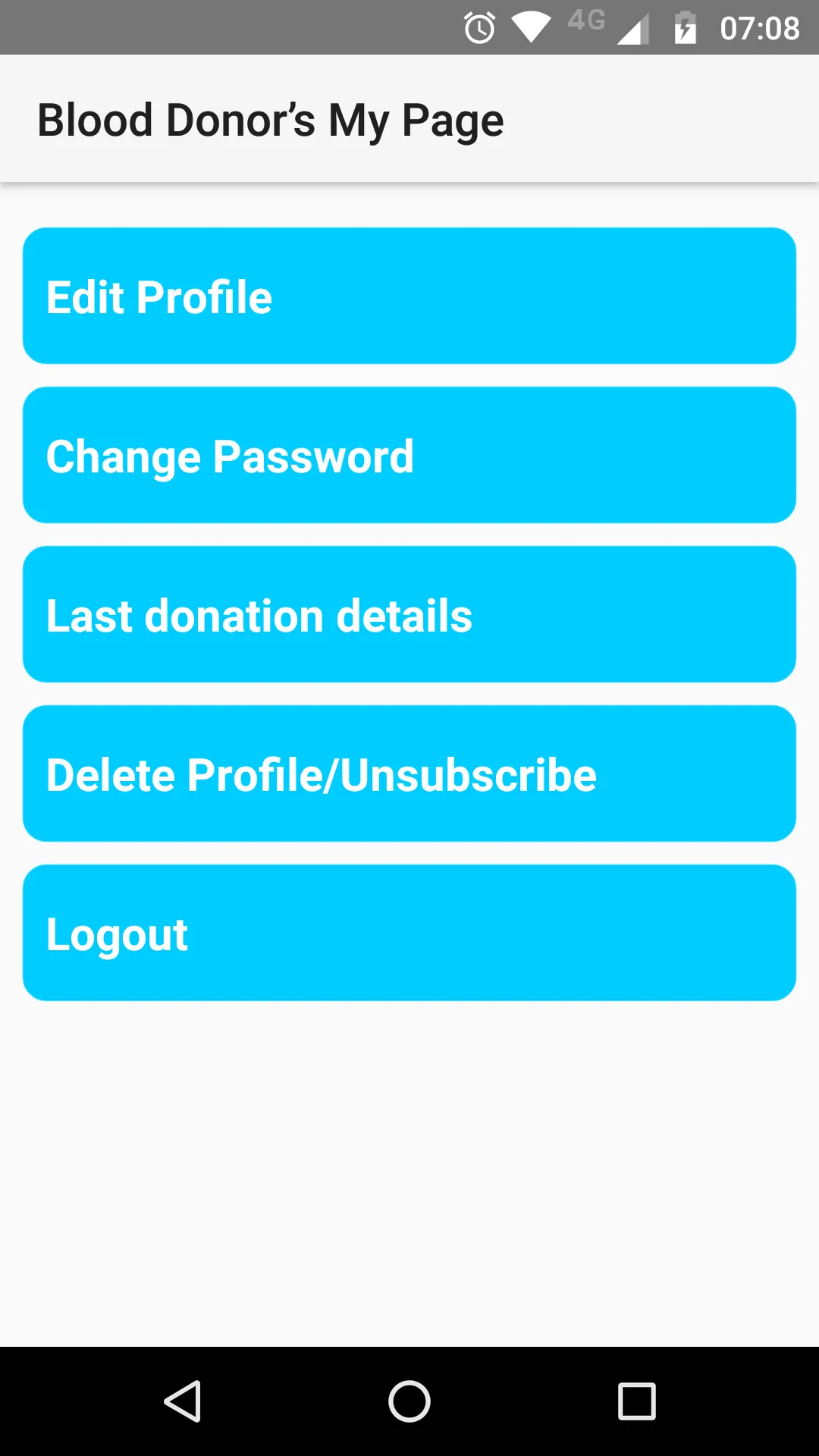This screenshot has height=1456, width=819.
Task: Logout of the blood donor account
Action: [x=409, y=933]
